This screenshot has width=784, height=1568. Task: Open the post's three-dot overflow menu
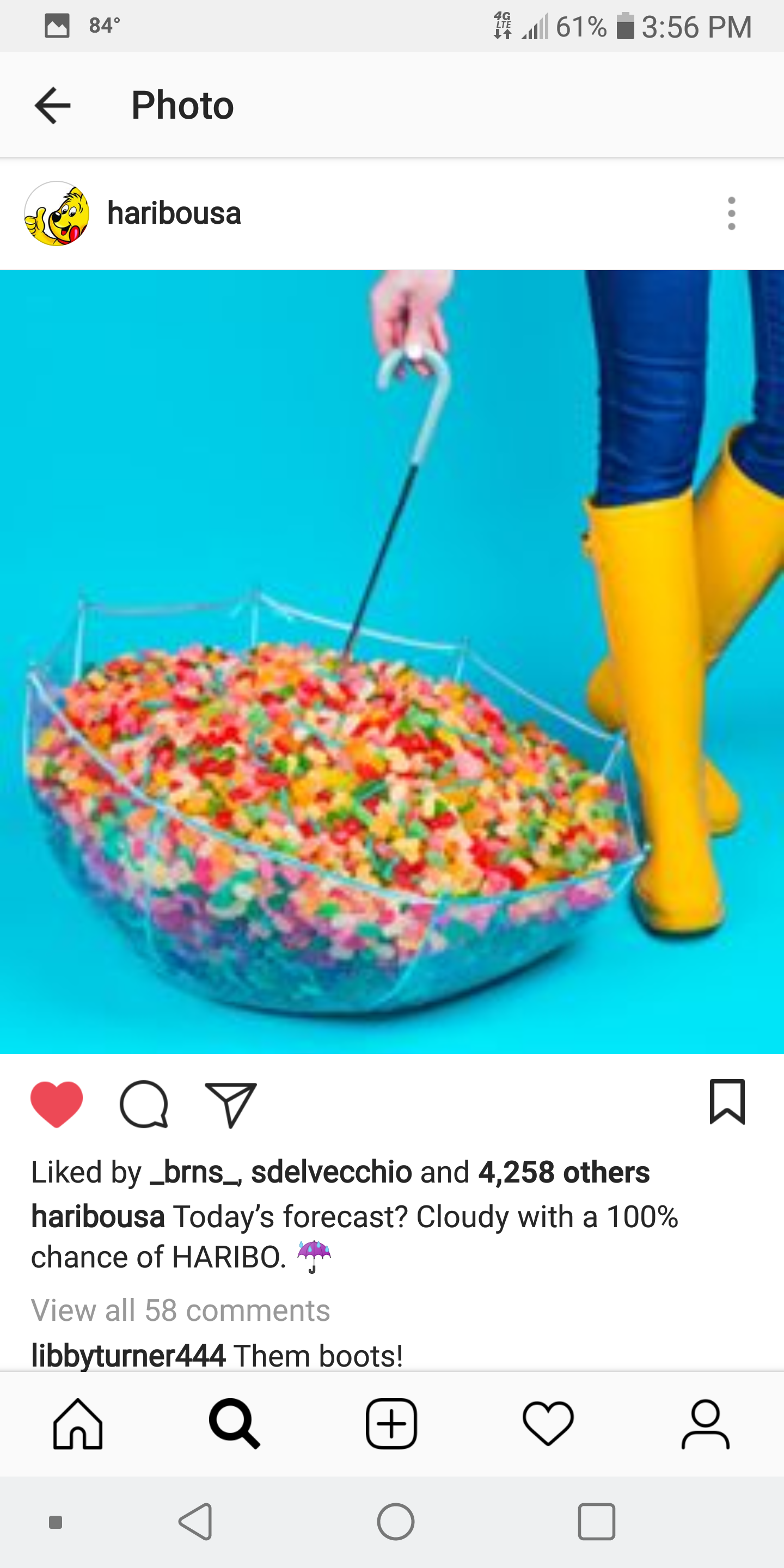tap(731, 213)
